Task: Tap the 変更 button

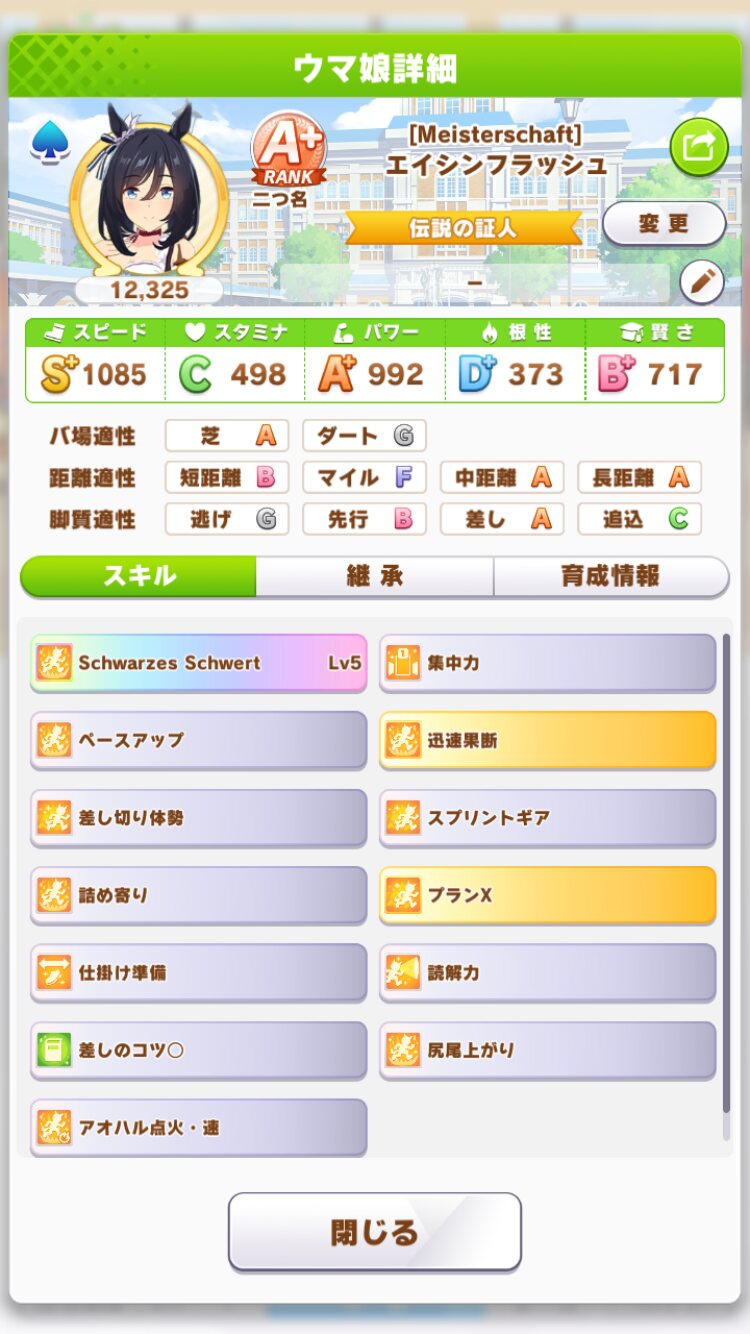Action: (x=664, y=224)
